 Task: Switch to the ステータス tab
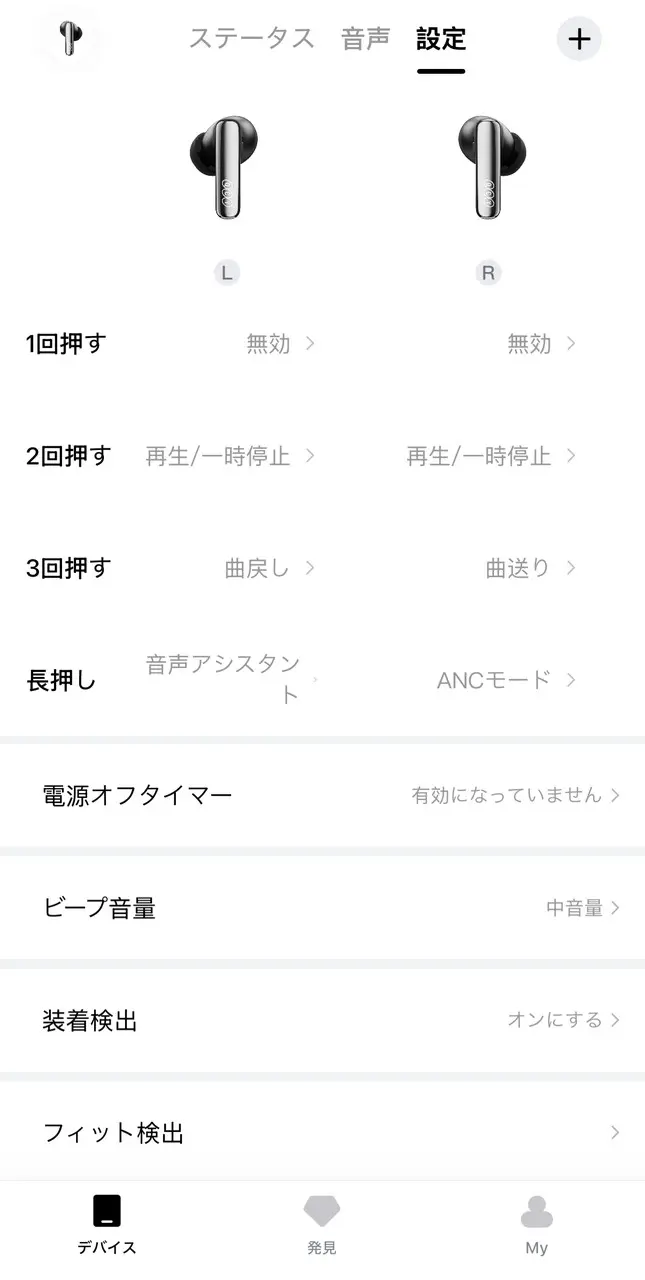point(252,39)
